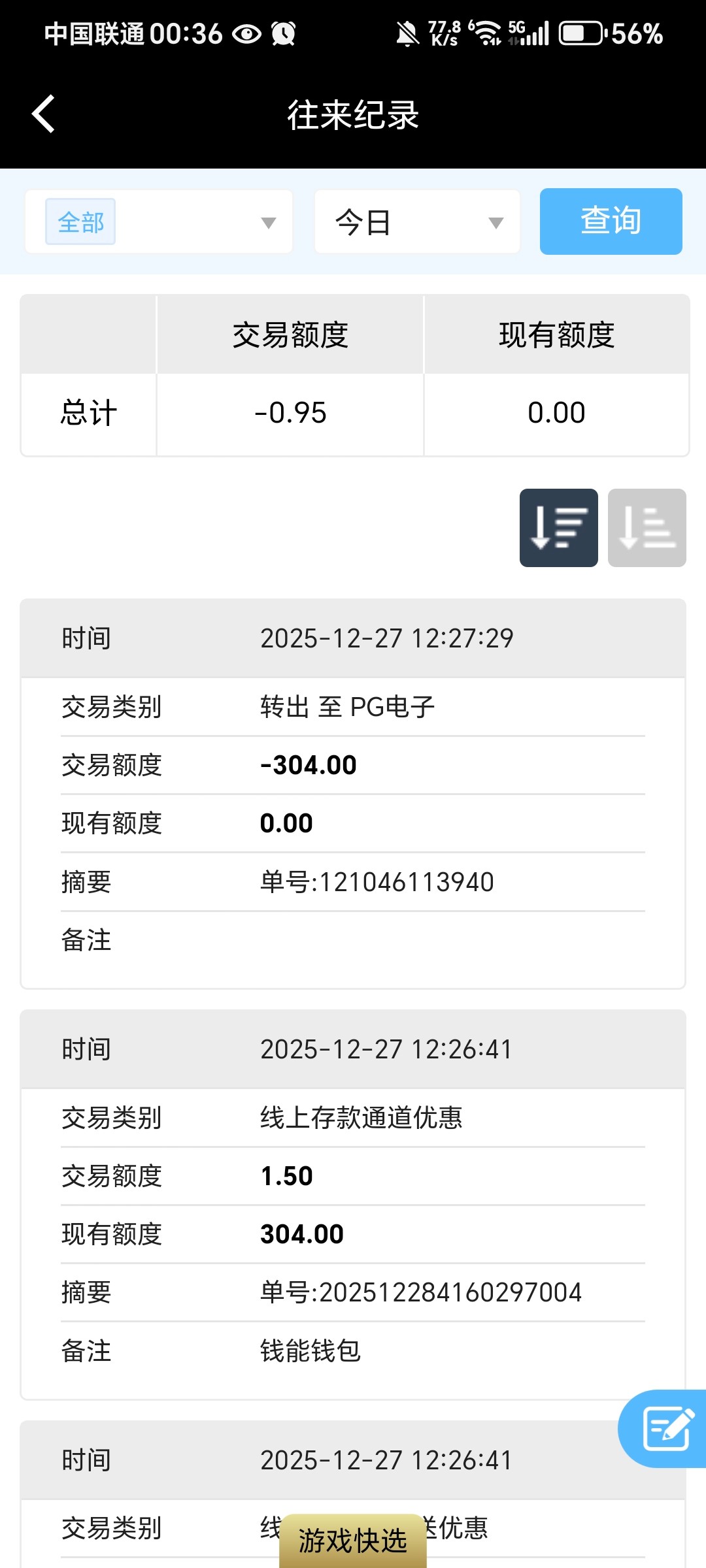706x1568 pixels.
Task: Open the 今日 date range dropdown
Action: pos(417,222)
